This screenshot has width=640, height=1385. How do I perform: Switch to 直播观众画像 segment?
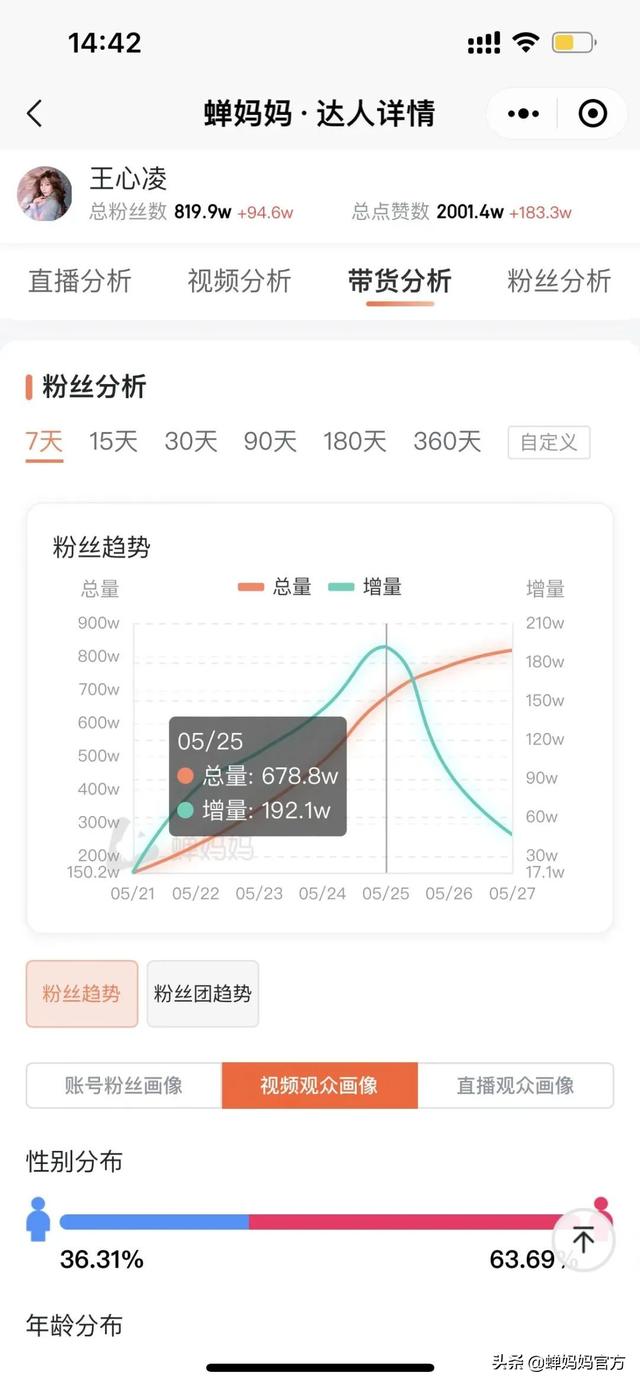pyautogui.click(x=515, y=1085)
